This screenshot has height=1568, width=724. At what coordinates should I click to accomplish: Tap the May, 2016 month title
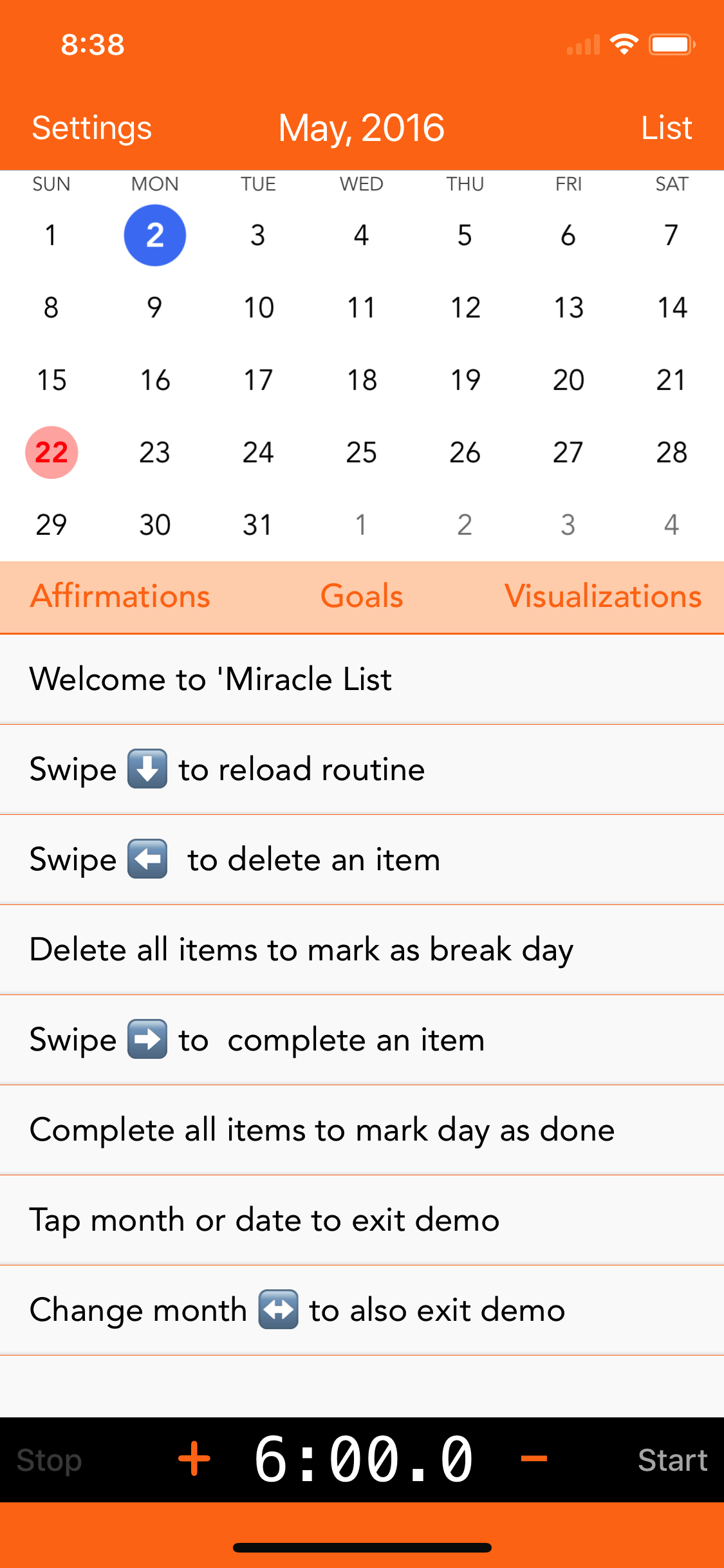[361, 127]
